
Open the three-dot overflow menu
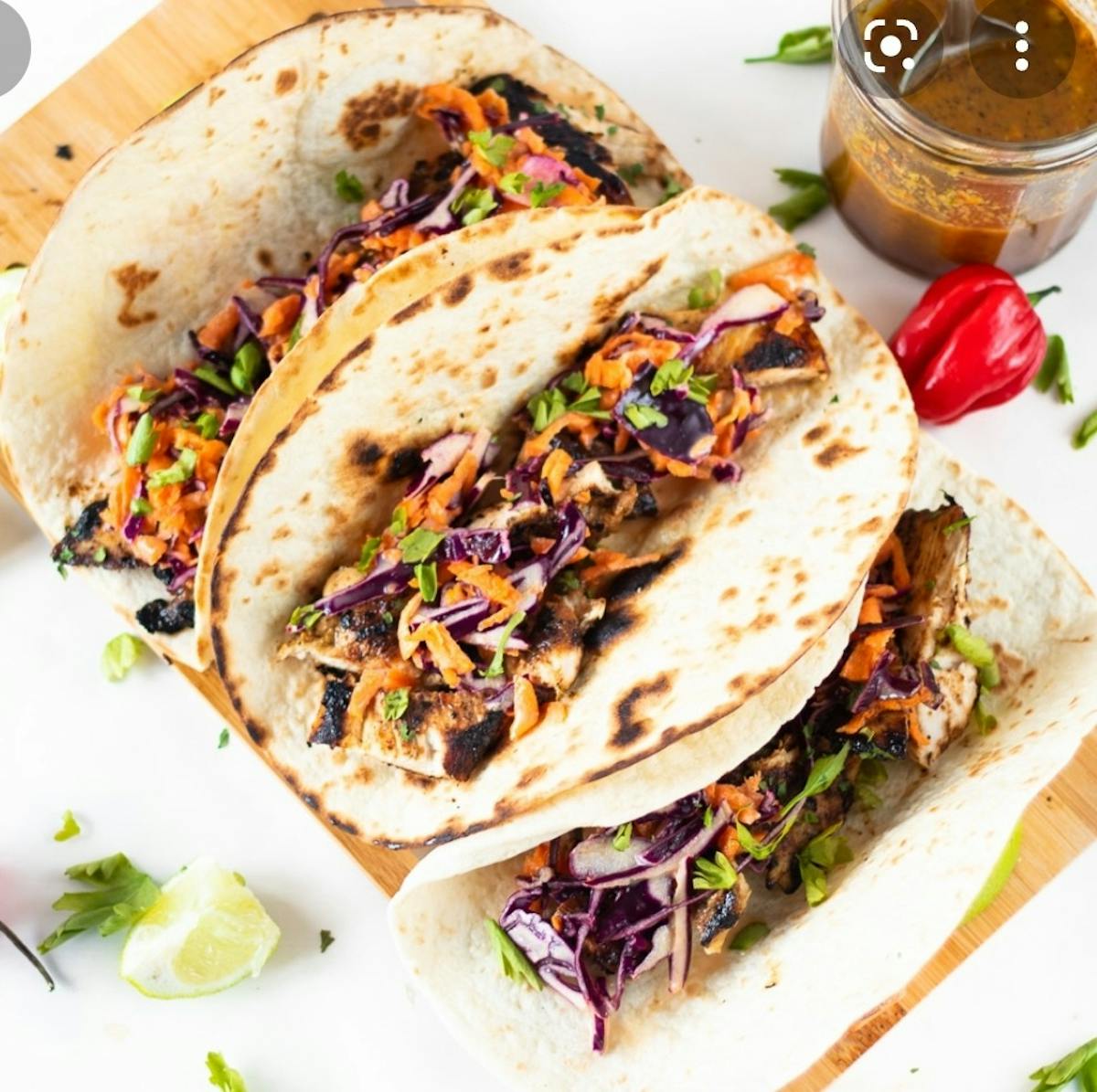1021,44
